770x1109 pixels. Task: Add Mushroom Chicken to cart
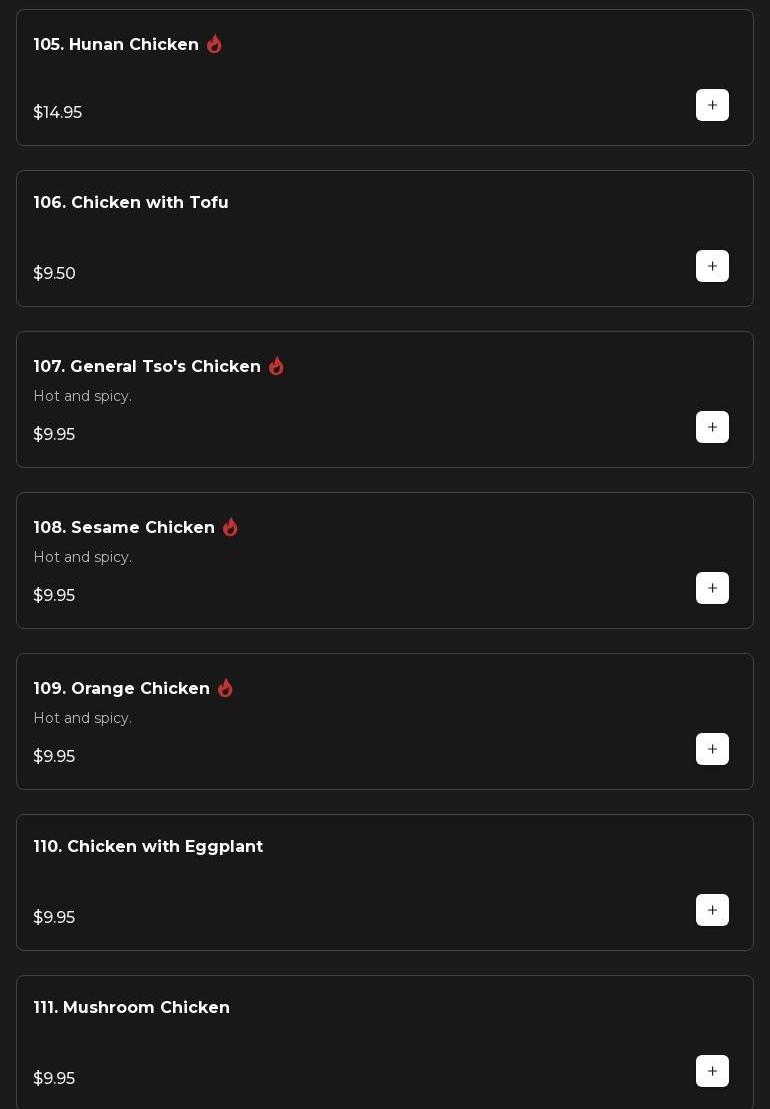tap(712, 1071)
